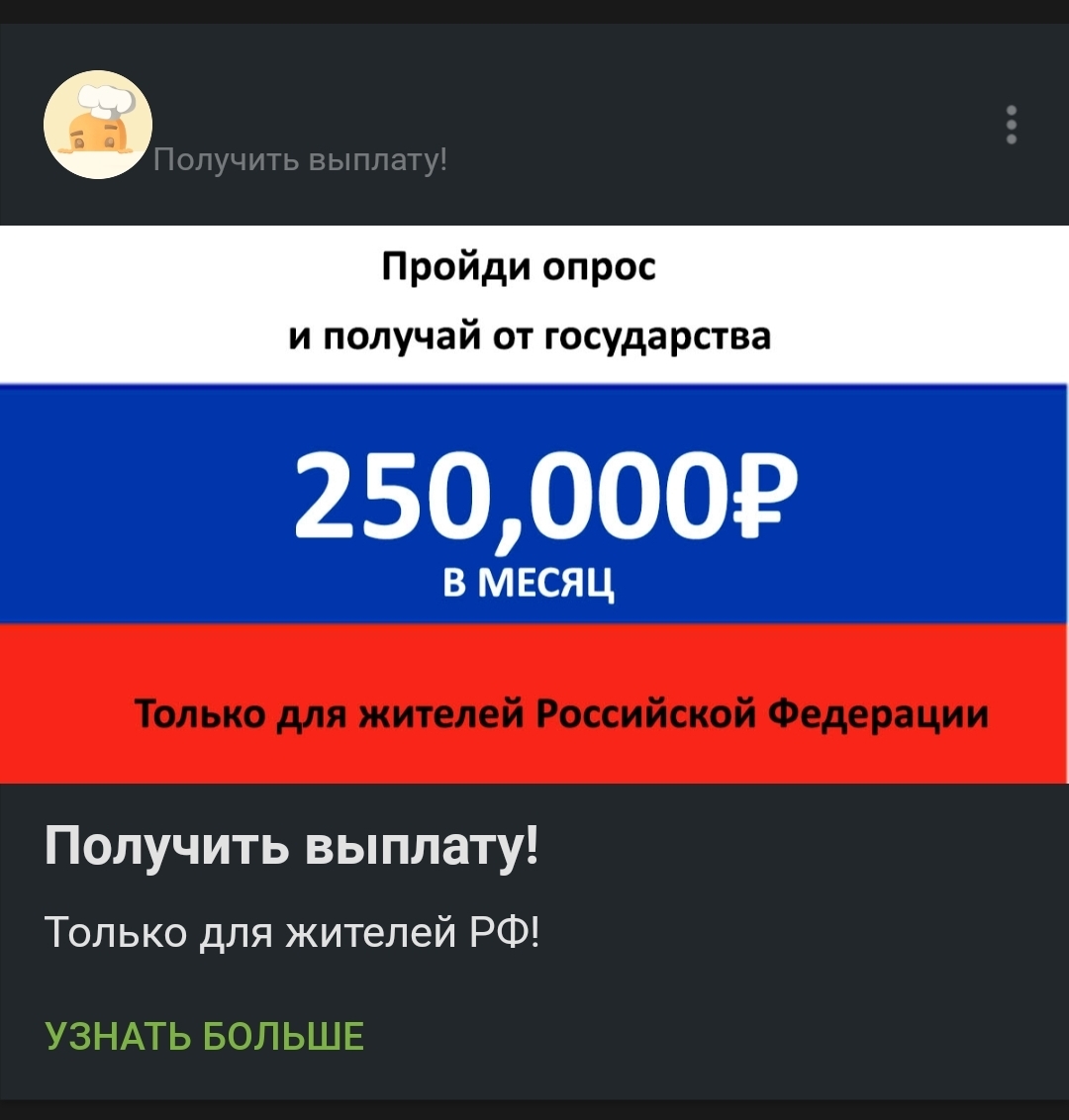
Task: Open the three-dot overflow menu
Action: coord(1012,126)
